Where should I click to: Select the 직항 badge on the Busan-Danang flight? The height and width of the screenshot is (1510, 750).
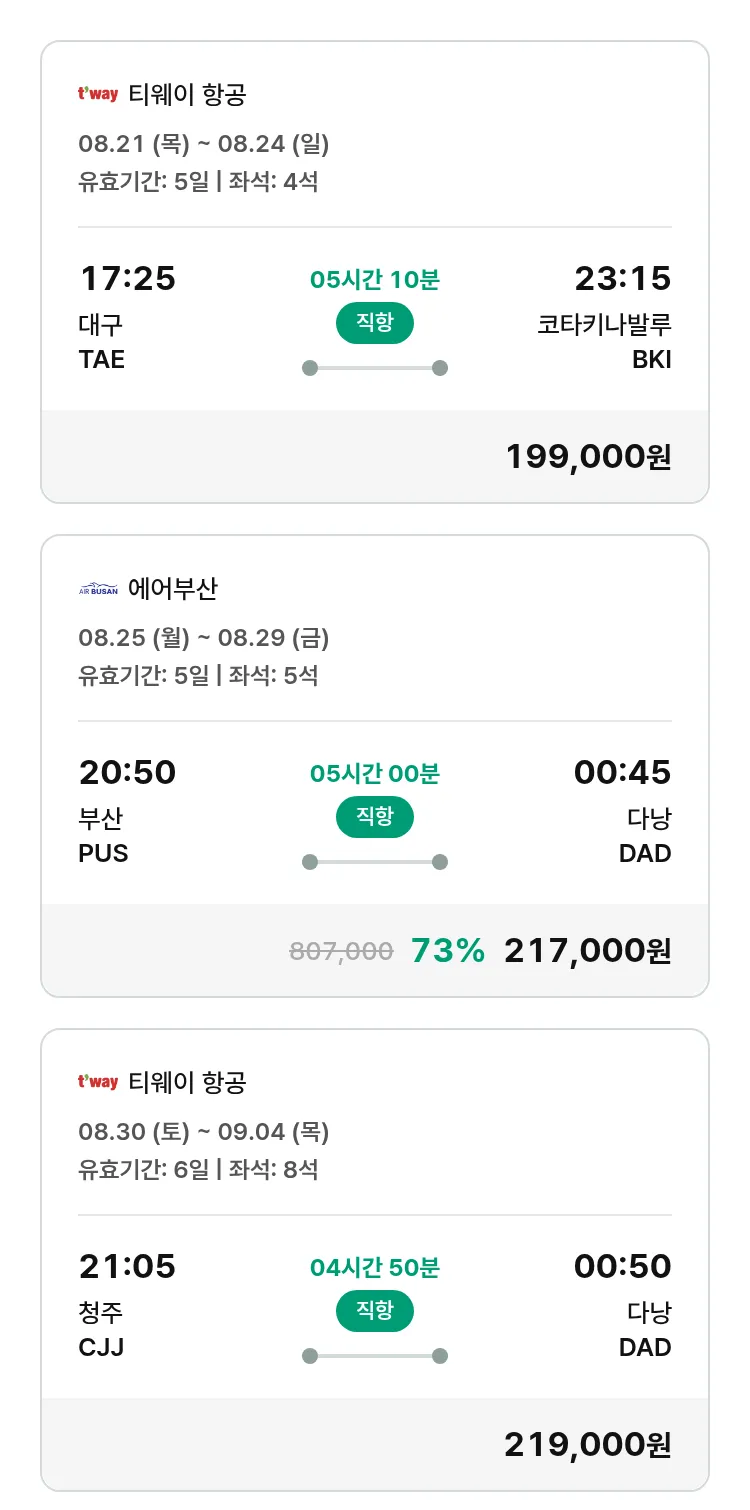pyautogui.click(x=374, y=817)
